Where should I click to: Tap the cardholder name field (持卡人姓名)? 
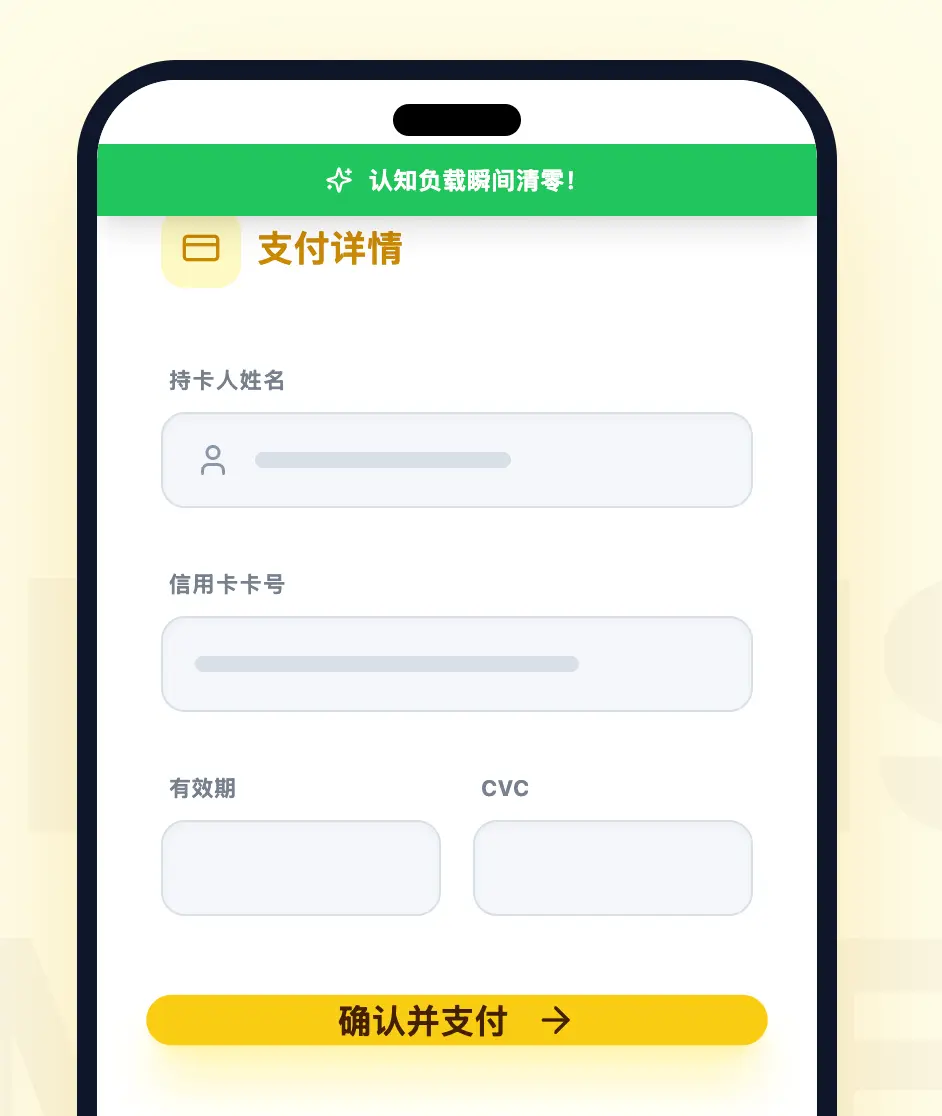pyautogui.click(x=456, y=460)
